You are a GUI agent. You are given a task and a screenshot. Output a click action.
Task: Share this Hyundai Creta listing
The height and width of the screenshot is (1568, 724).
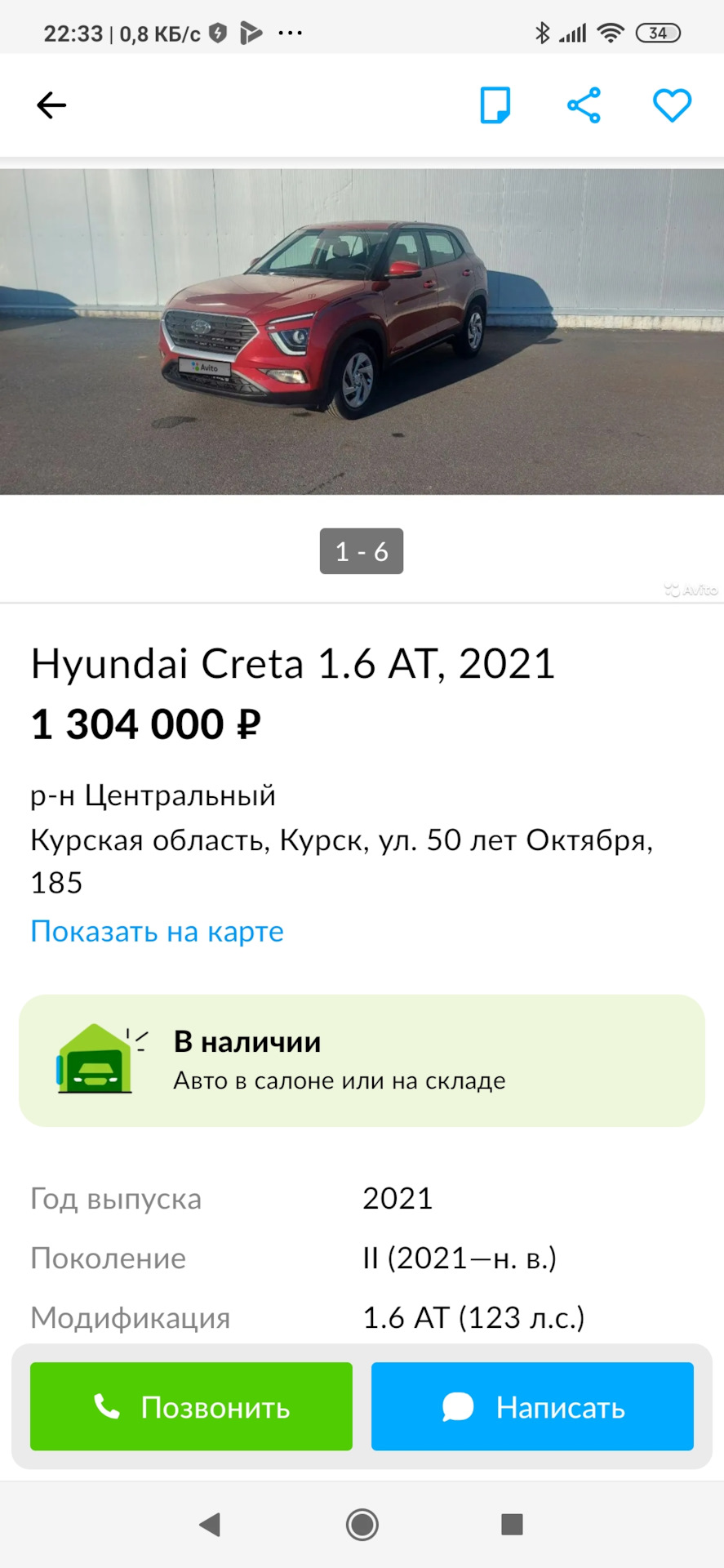click(x=584, y=105)
